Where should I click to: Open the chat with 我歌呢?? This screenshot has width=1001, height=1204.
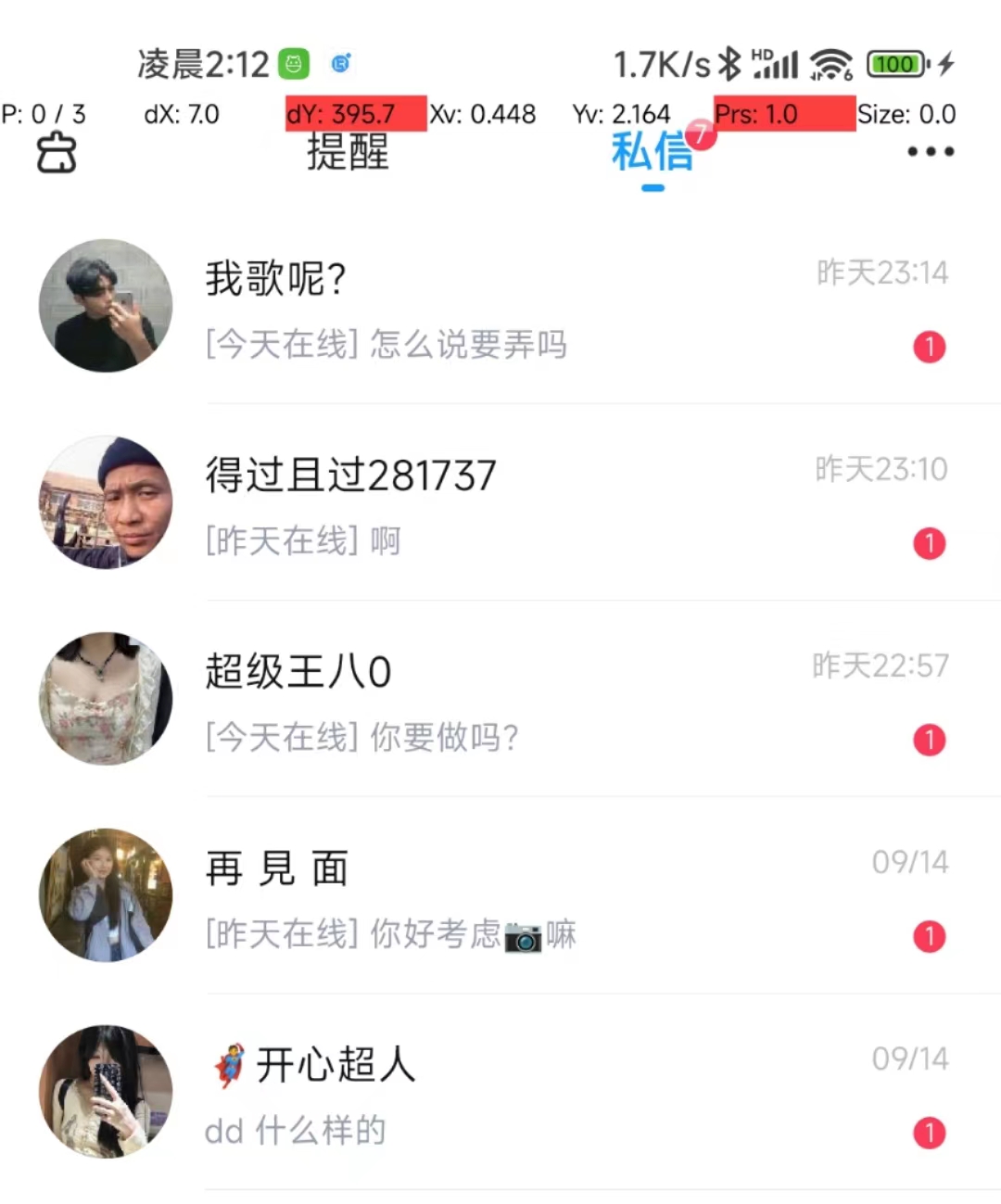(x=463, y=306)
